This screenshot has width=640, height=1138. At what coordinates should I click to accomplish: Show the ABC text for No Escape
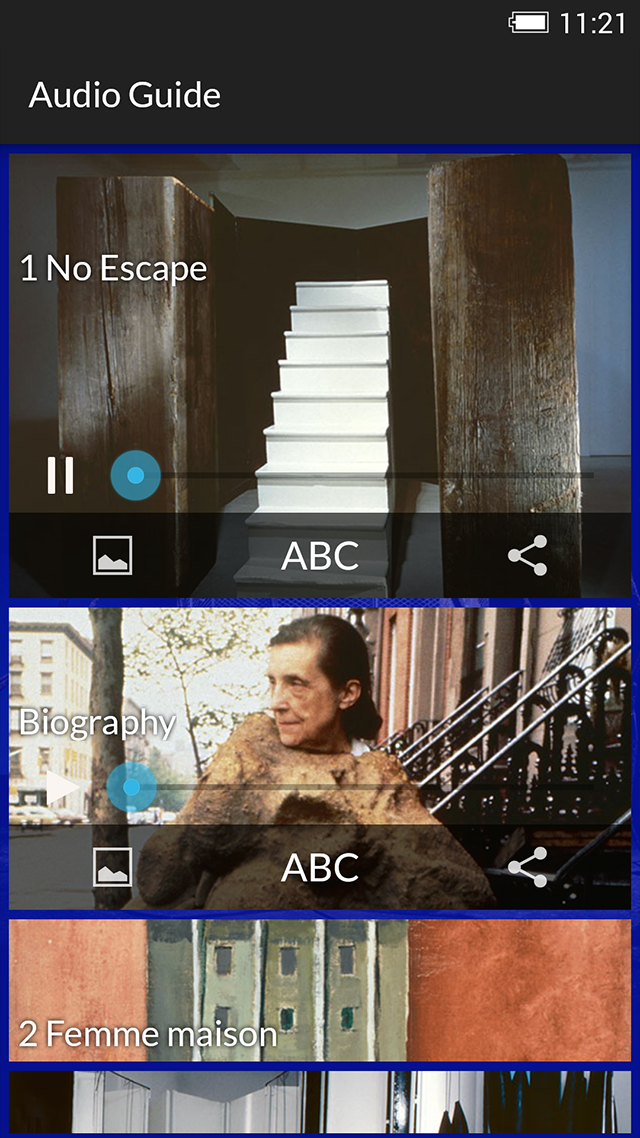point(320,555)
